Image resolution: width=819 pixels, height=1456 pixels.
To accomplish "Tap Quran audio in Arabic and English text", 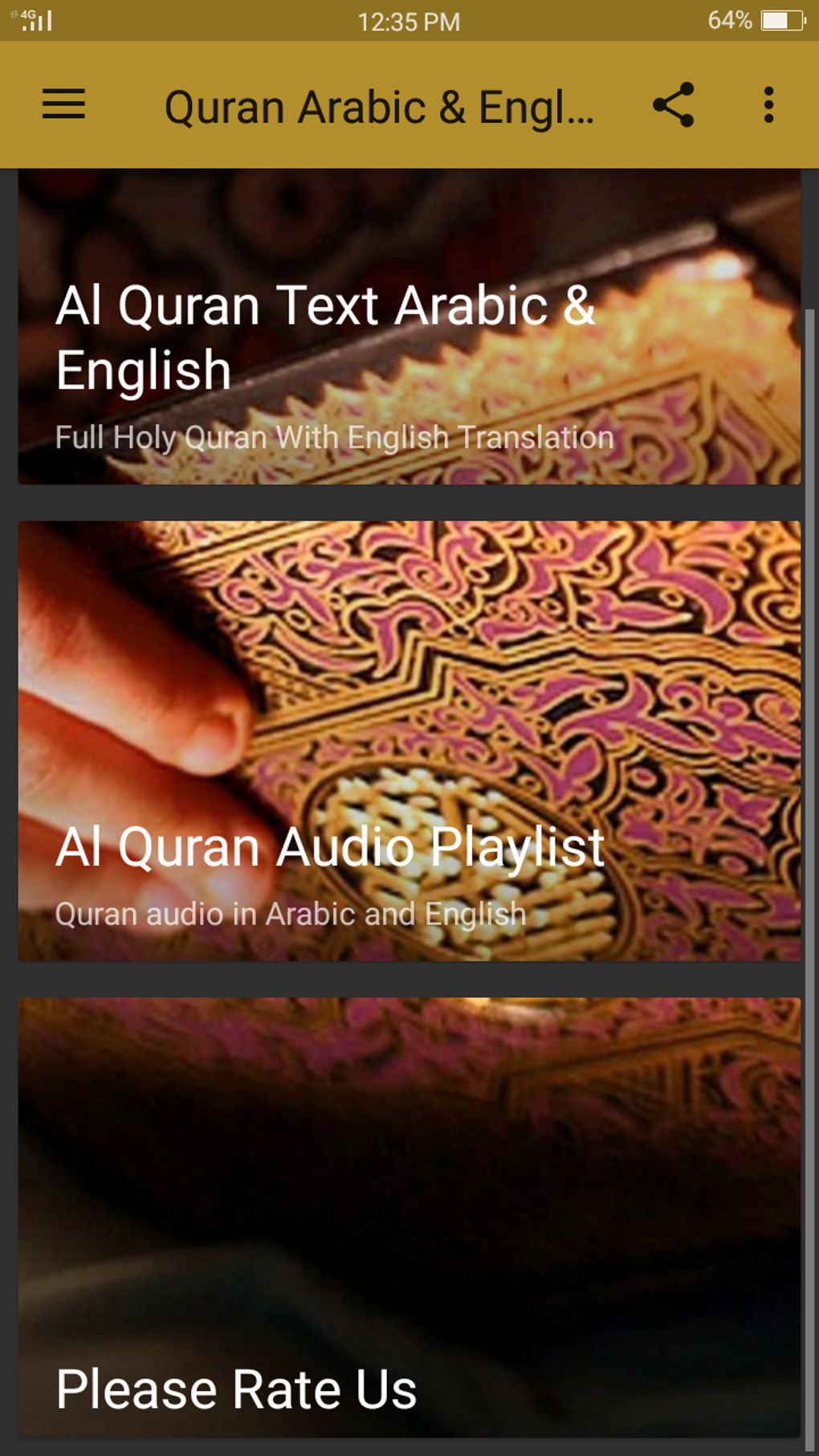I will coord(291,913).
